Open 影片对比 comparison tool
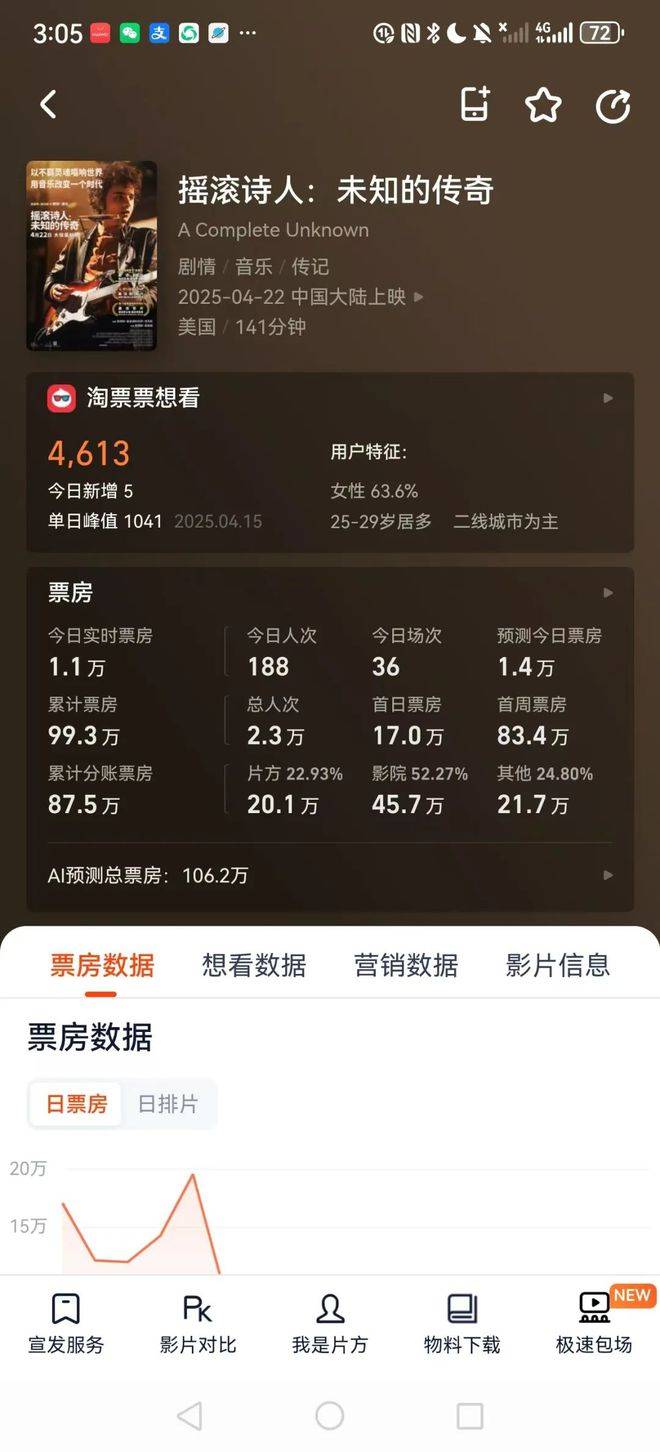 (x=198, y=1323)
